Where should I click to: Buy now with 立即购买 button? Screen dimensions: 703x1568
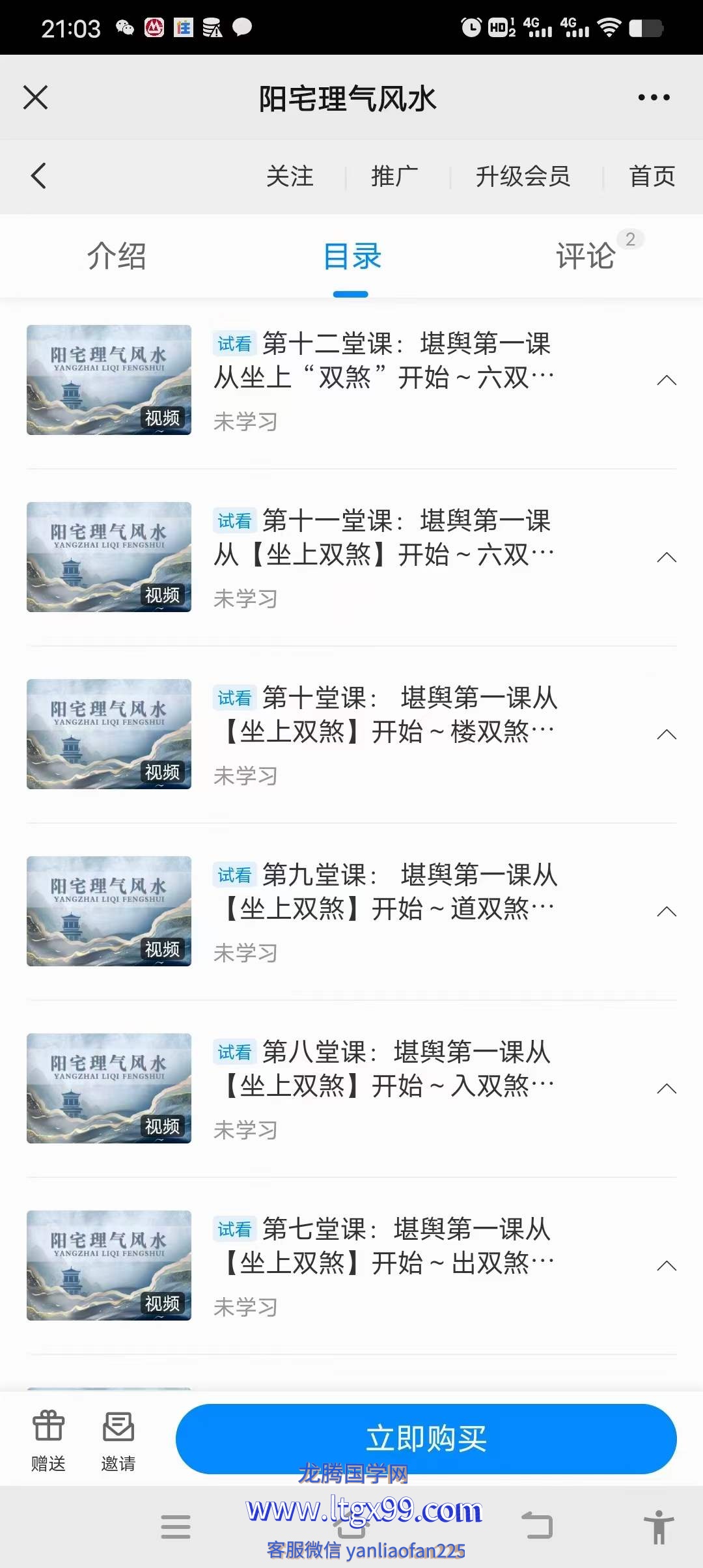[426, 1439]
